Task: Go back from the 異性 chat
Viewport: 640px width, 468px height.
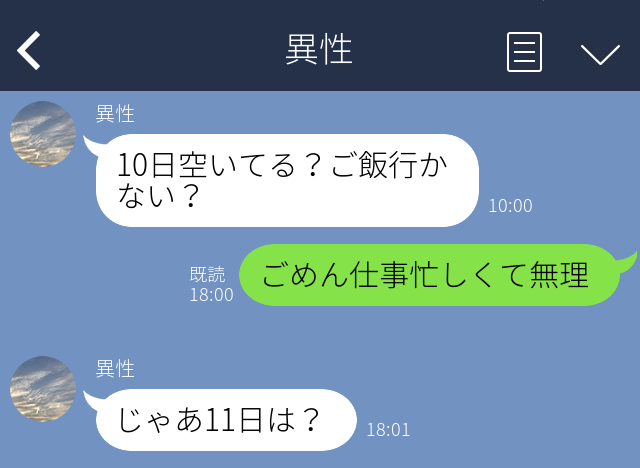Action: coord(30,50)
